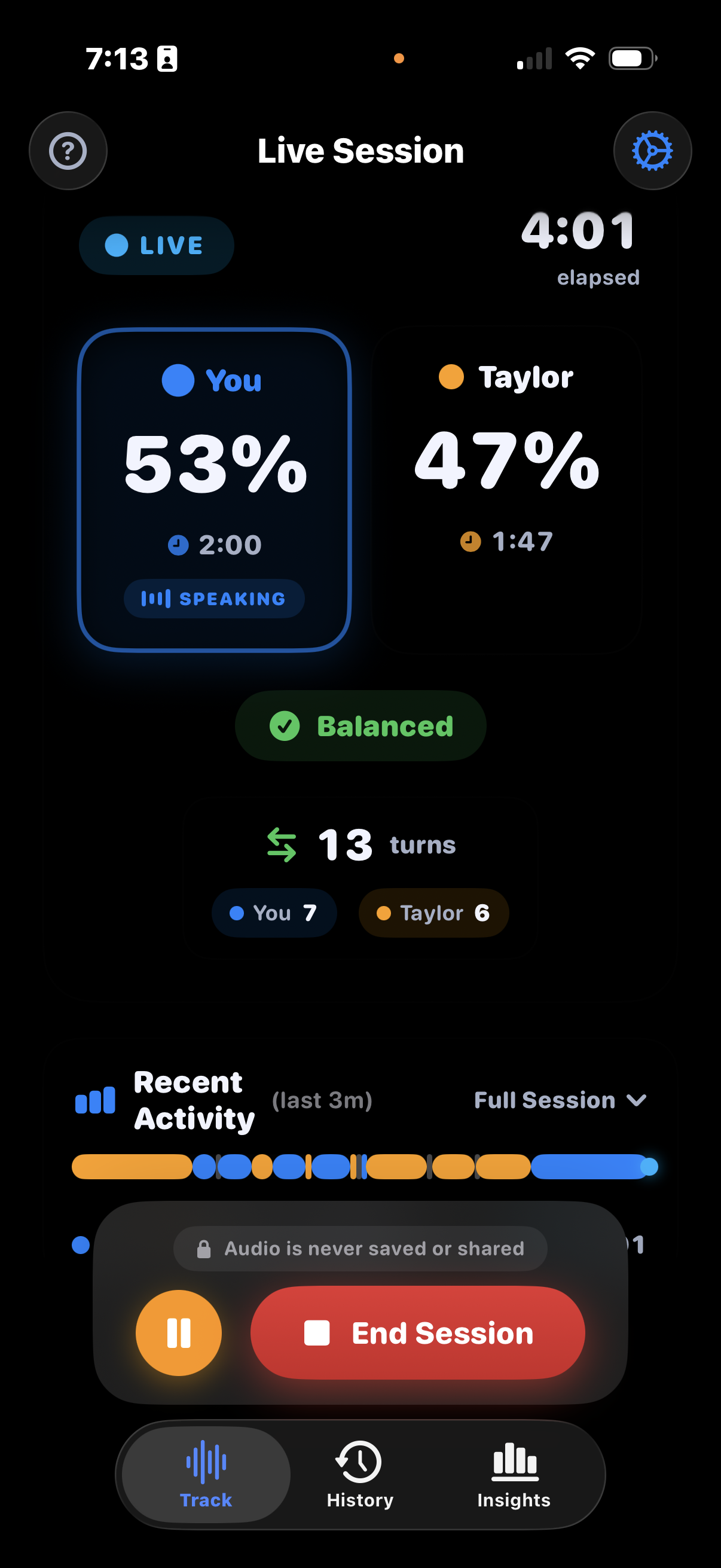Tap the Speaking waveform indicator
The width and height of the screenshot is (721, 1568).
click(213, 599)
